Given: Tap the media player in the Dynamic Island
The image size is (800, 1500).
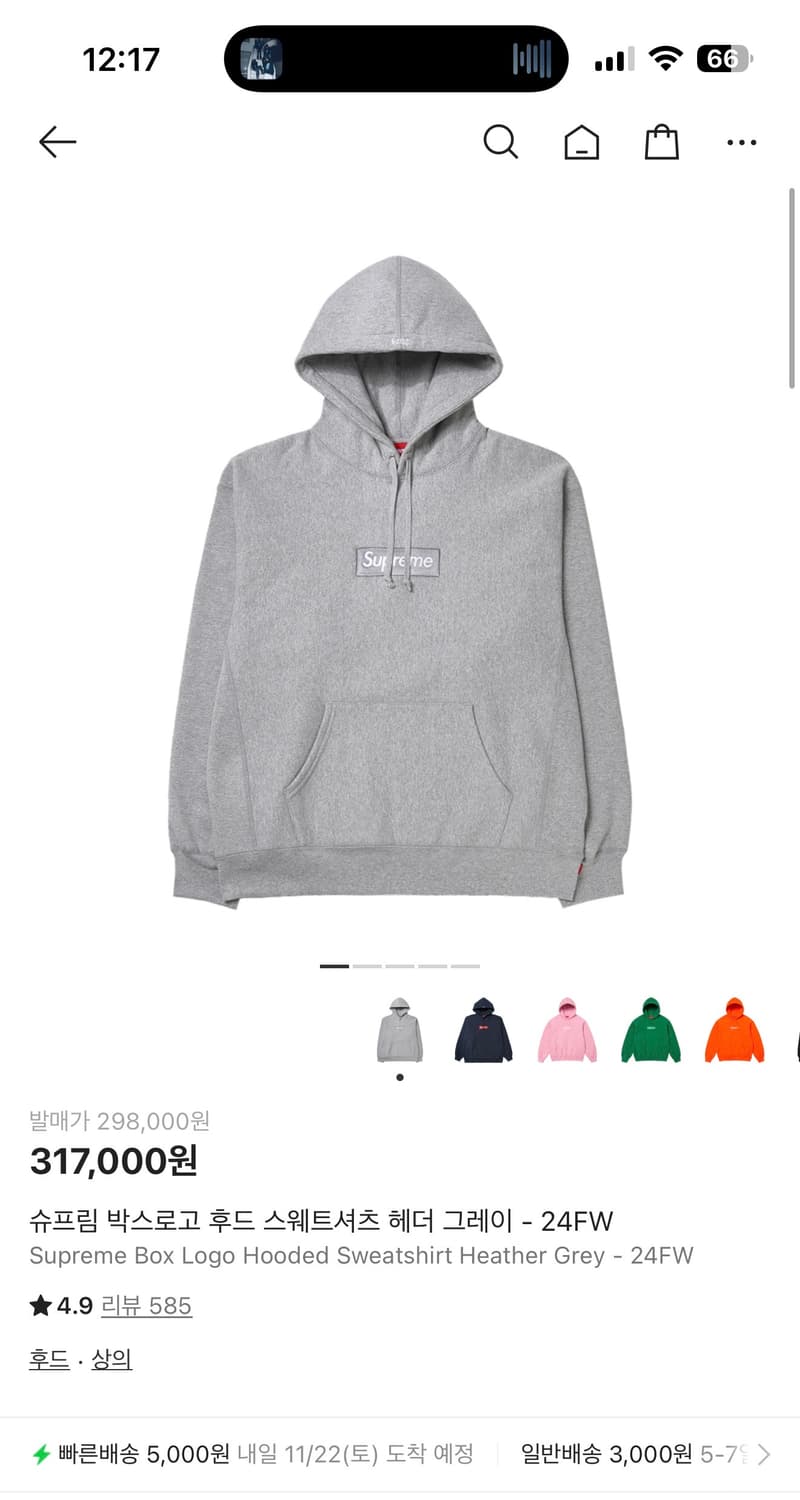Looking at the screenshot, I should pyautogui.click(x=395, y=59).
